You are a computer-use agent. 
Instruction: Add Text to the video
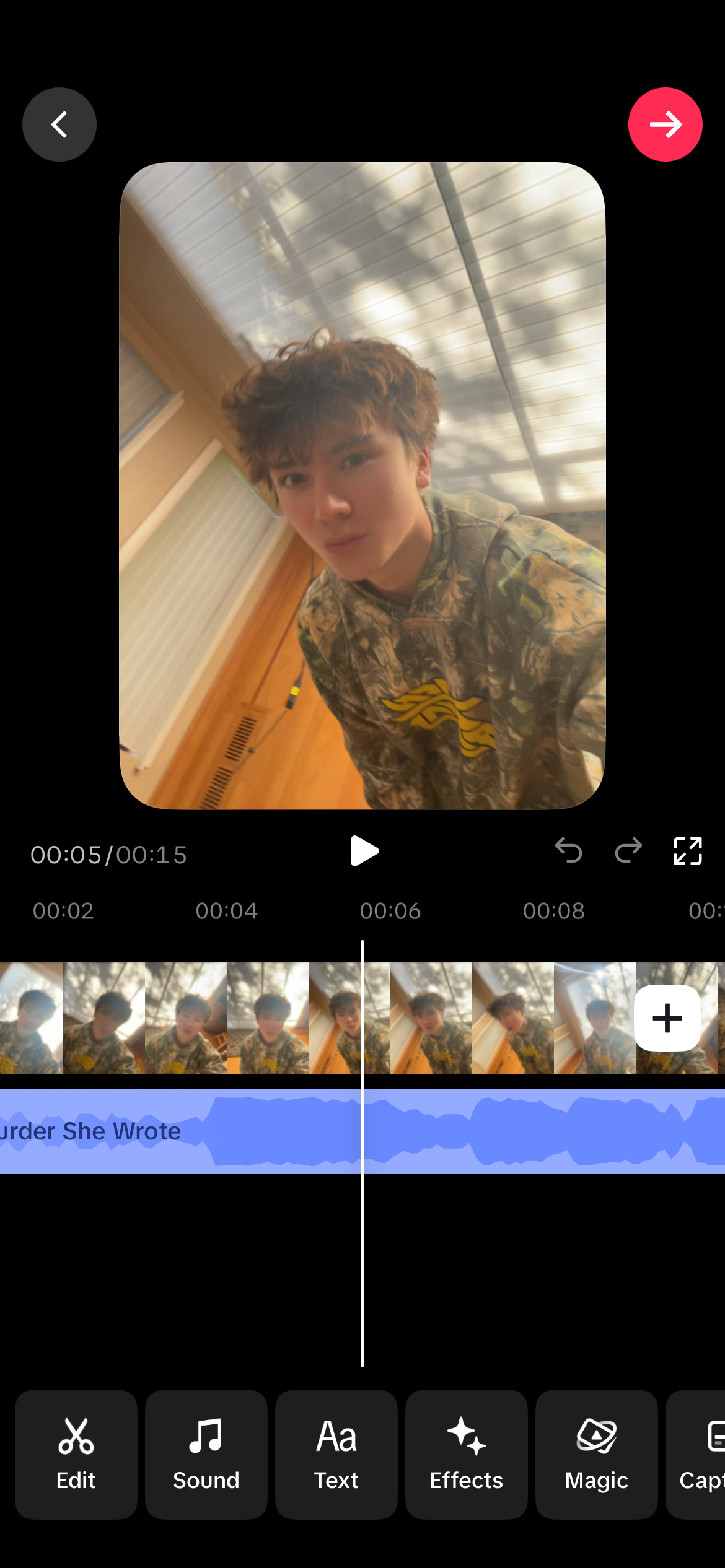336,1454
